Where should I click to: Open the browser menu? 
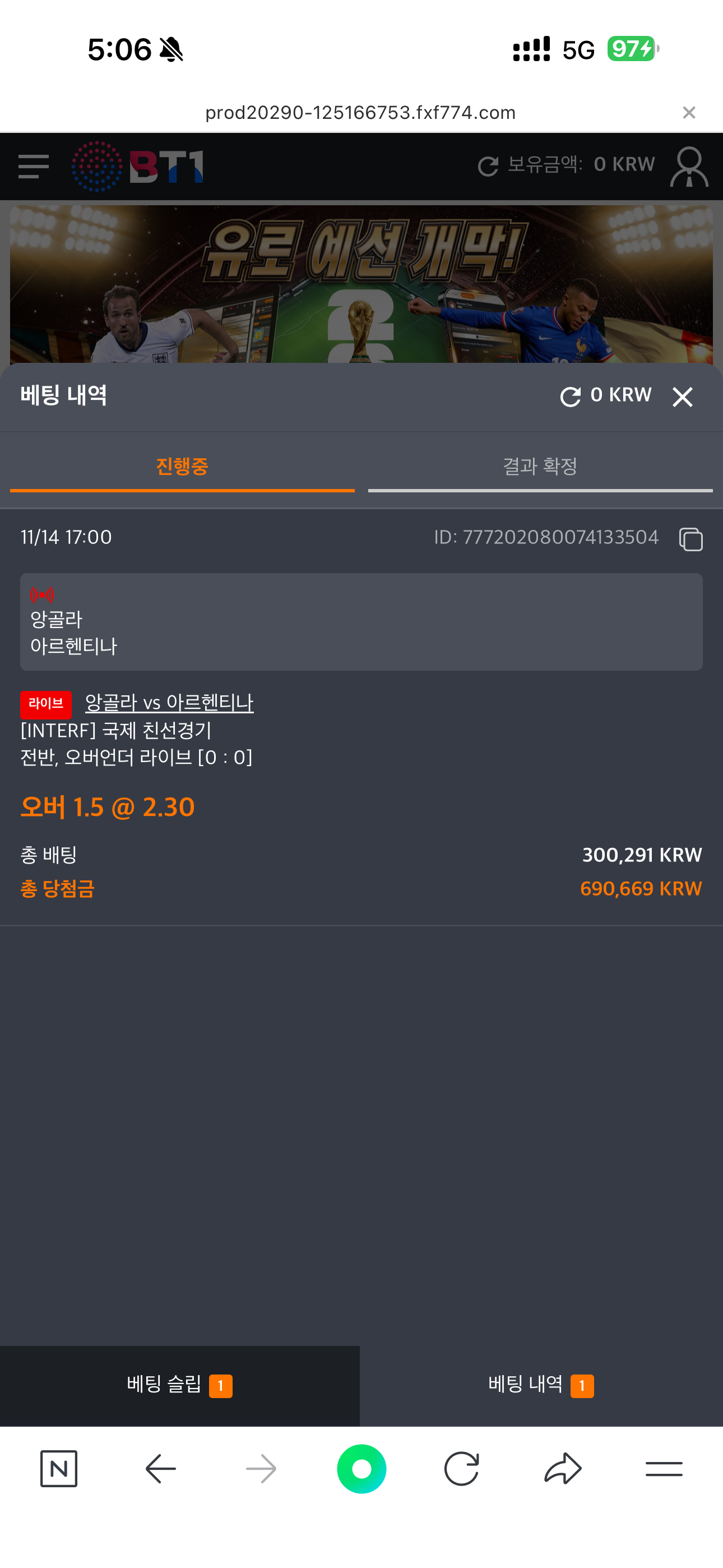pos(664,1469)
